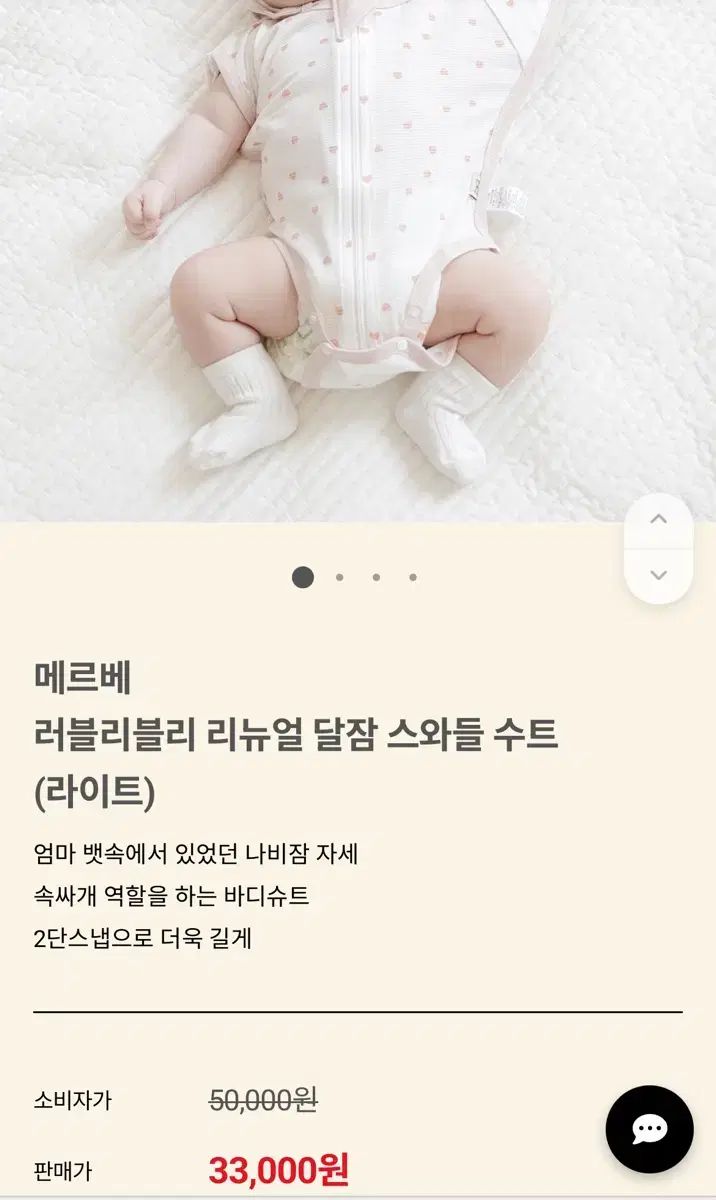Open the chat inquiry bubble button
Image resolution: width=716 pixels, height=1200 pixels.
tap(649, 1129)
